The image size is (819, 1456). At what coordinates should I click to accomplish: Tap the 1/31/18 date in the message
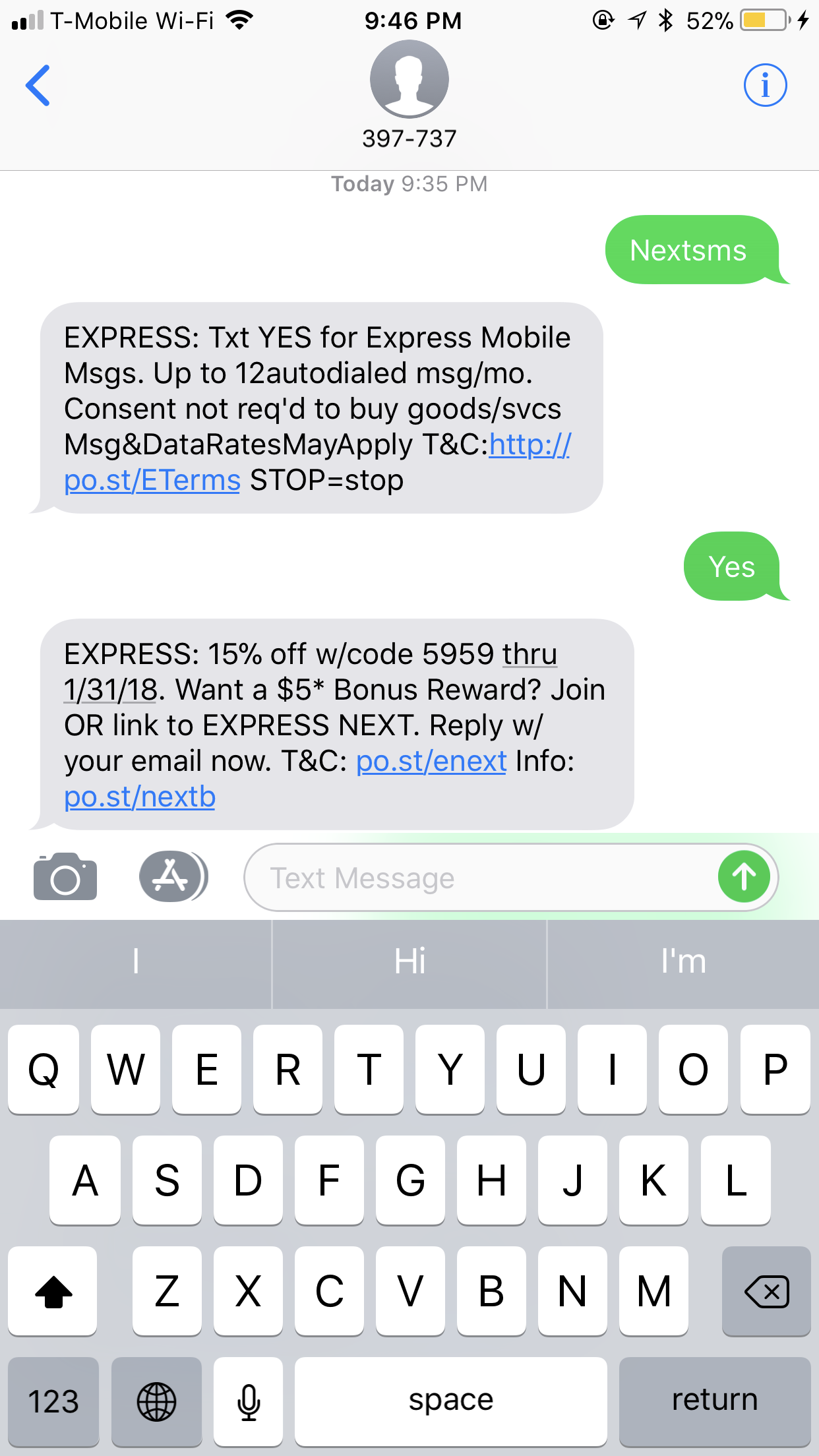[x=110, y=690]
